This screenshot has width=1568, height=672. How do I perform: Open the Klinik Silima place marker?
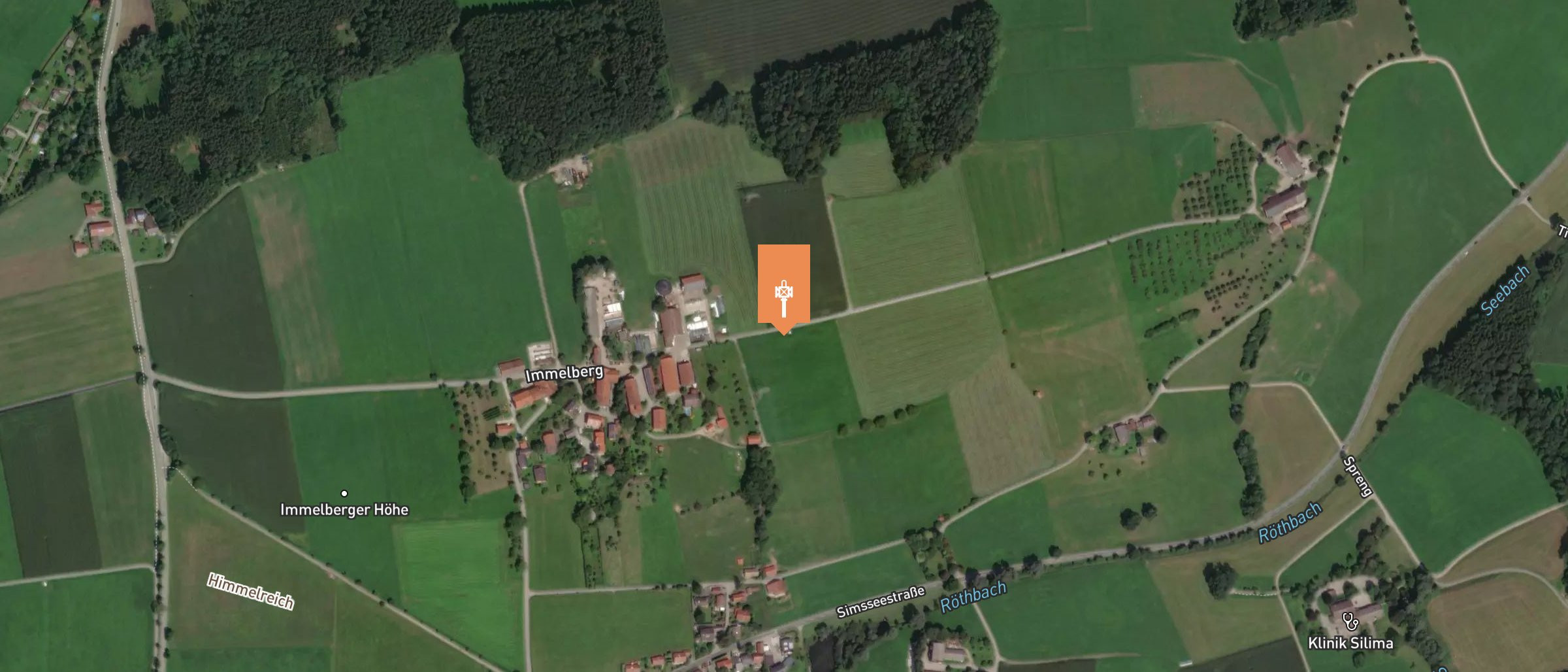1350,620
